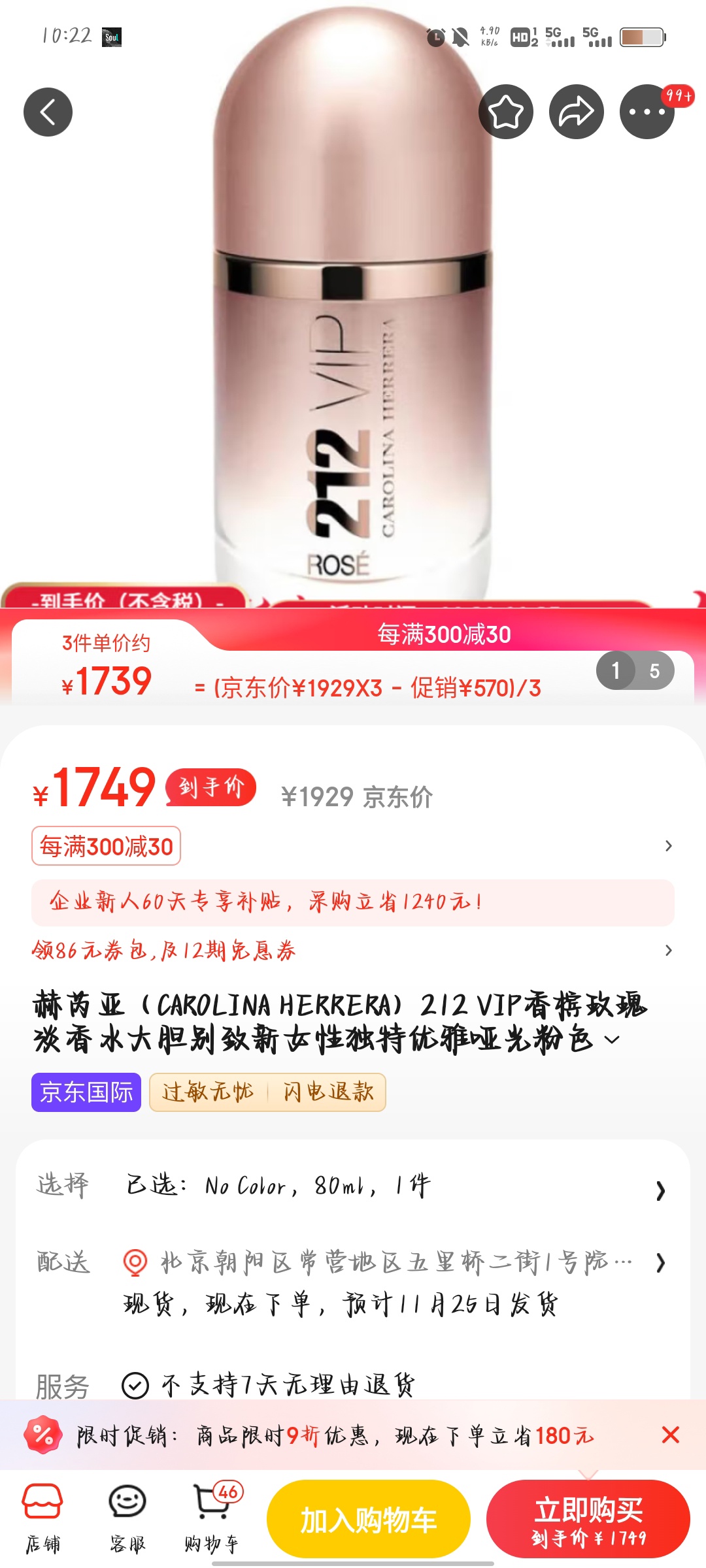Tap 立即购买 to buy now at ¥1749

click(x=588, y=1519)
